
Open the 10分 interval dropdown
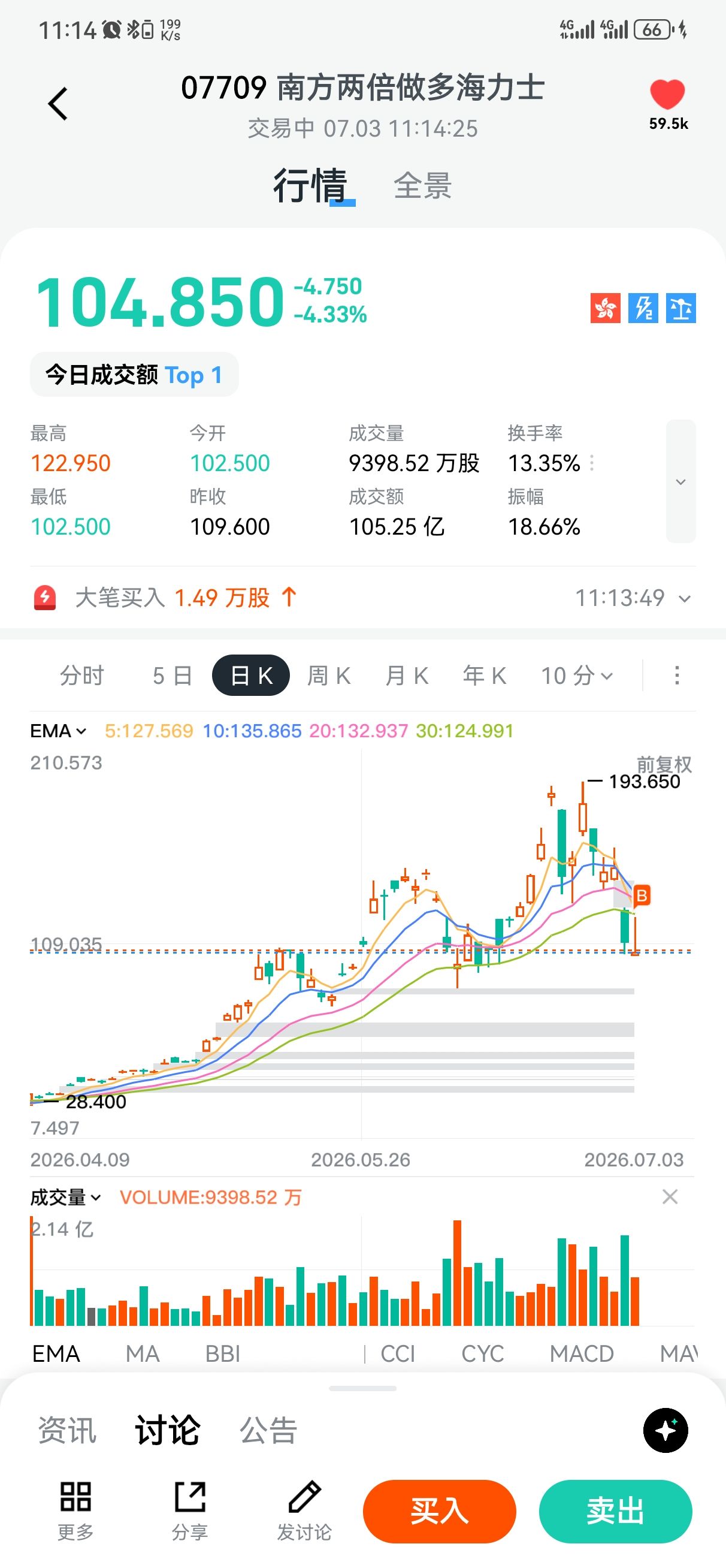point(577,676)
